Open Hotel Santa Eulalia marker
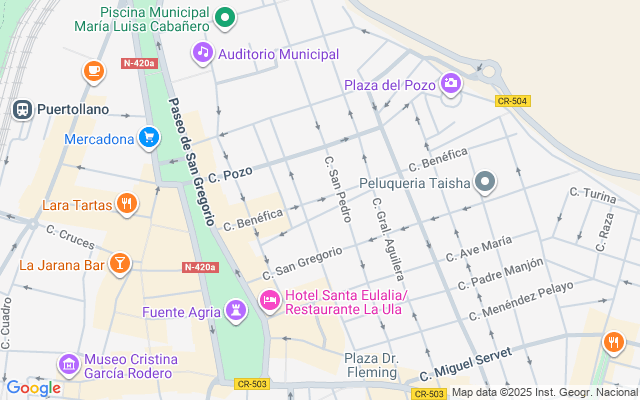 (x=270, y=299)
